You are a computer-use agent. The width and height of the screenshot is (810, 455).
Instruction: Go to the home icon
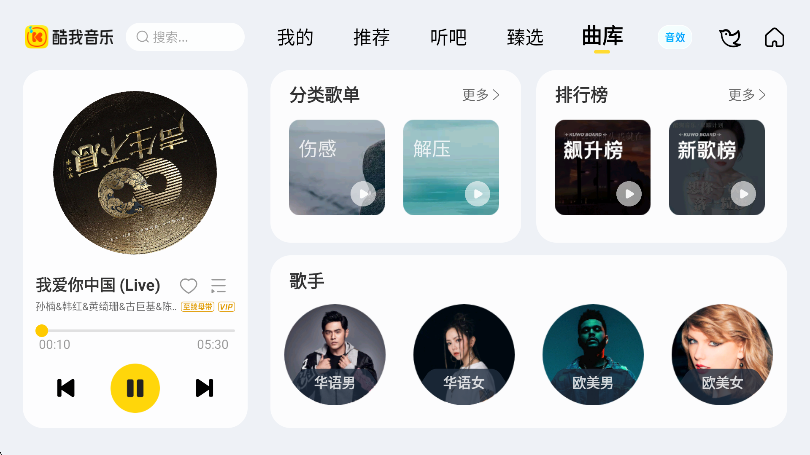[x=774, y=38]
